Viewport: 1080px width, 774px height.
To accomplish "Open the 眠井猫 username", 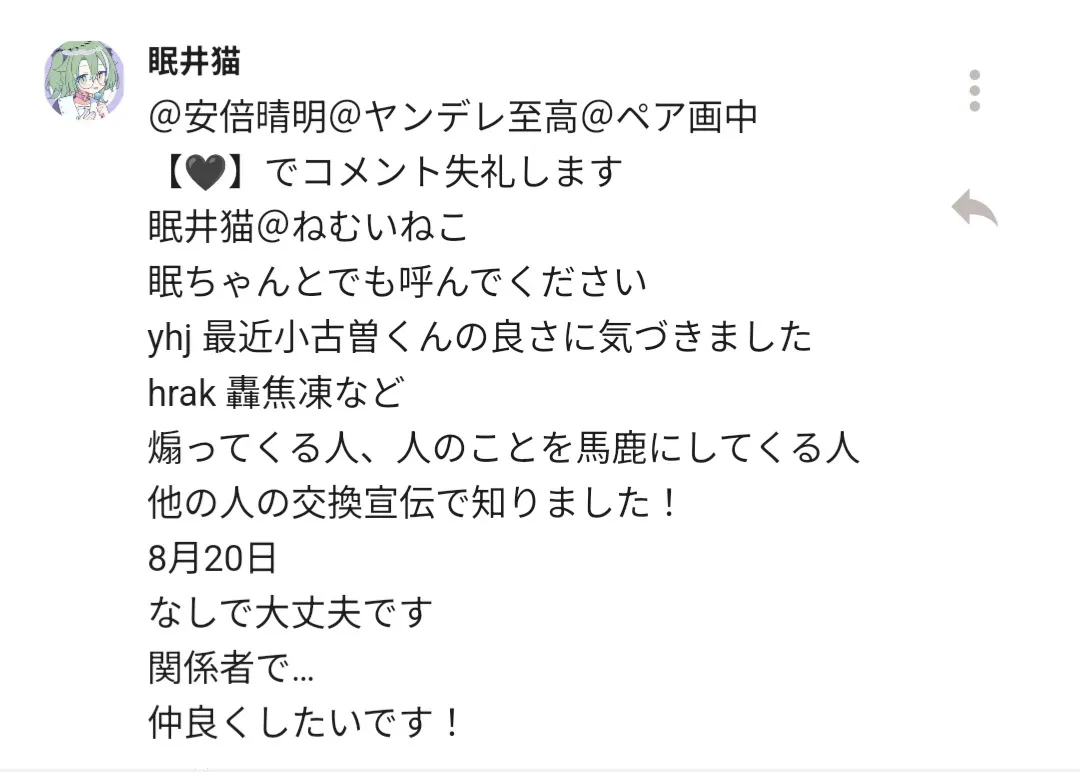I will tap(194, 62).
